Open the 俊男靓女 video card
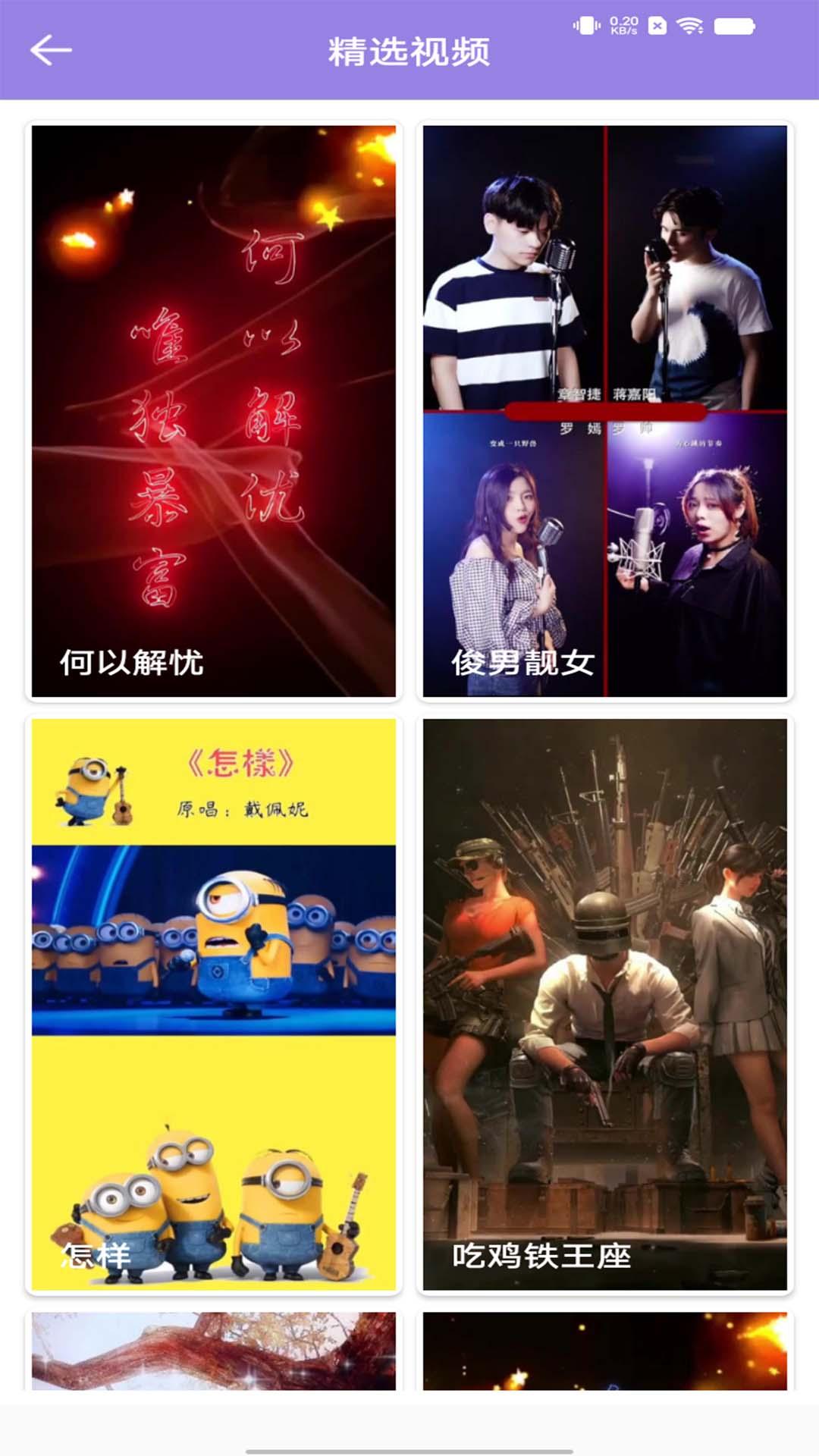This screenshot has height=1456, width=819. pyautogui.click(x=604, y=411)
